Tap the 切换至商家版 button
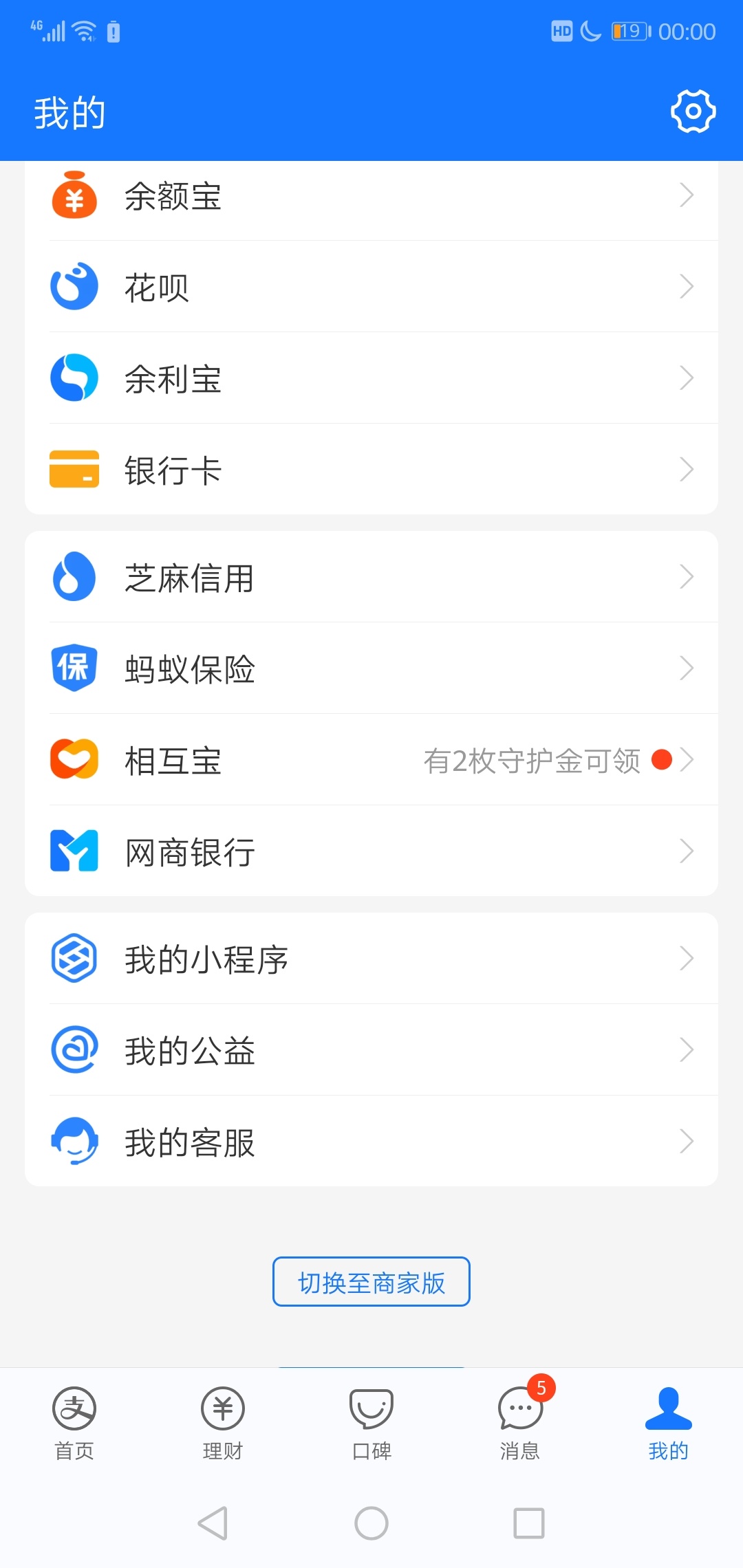 pyautogui.click(x=371, y=1282)
